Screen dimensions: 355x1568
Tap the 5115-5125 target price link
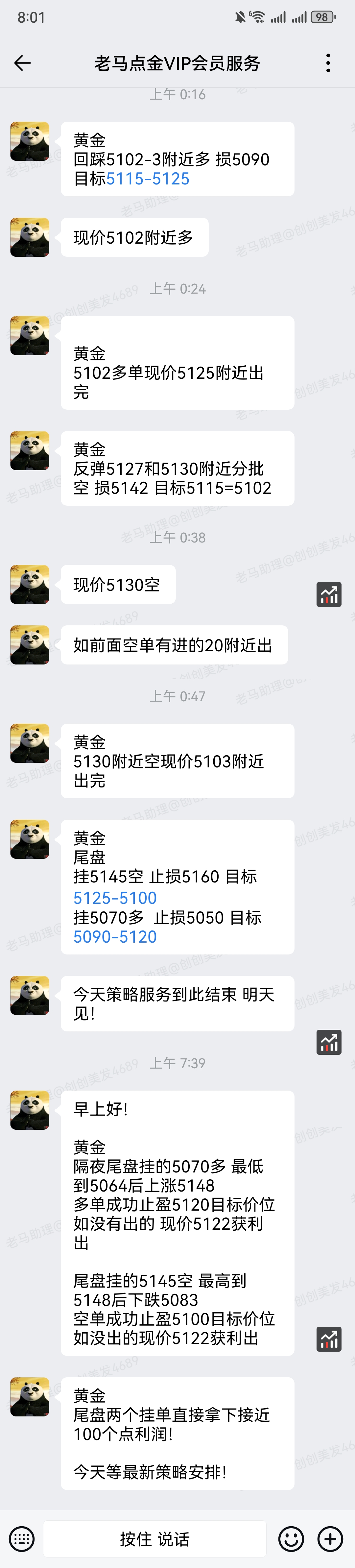148,179
